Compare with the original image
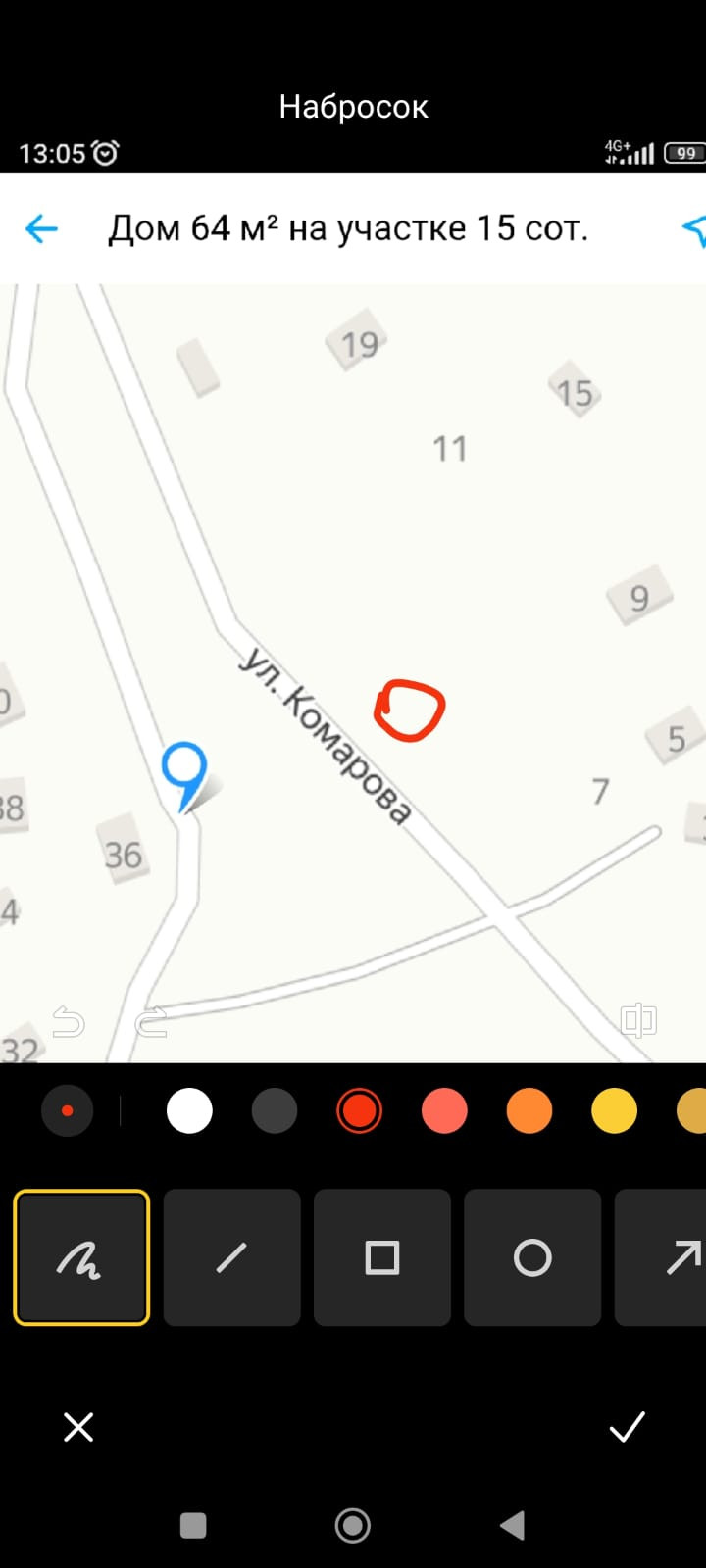The width and height of the screenshot is (706, 1568). 638,1020
